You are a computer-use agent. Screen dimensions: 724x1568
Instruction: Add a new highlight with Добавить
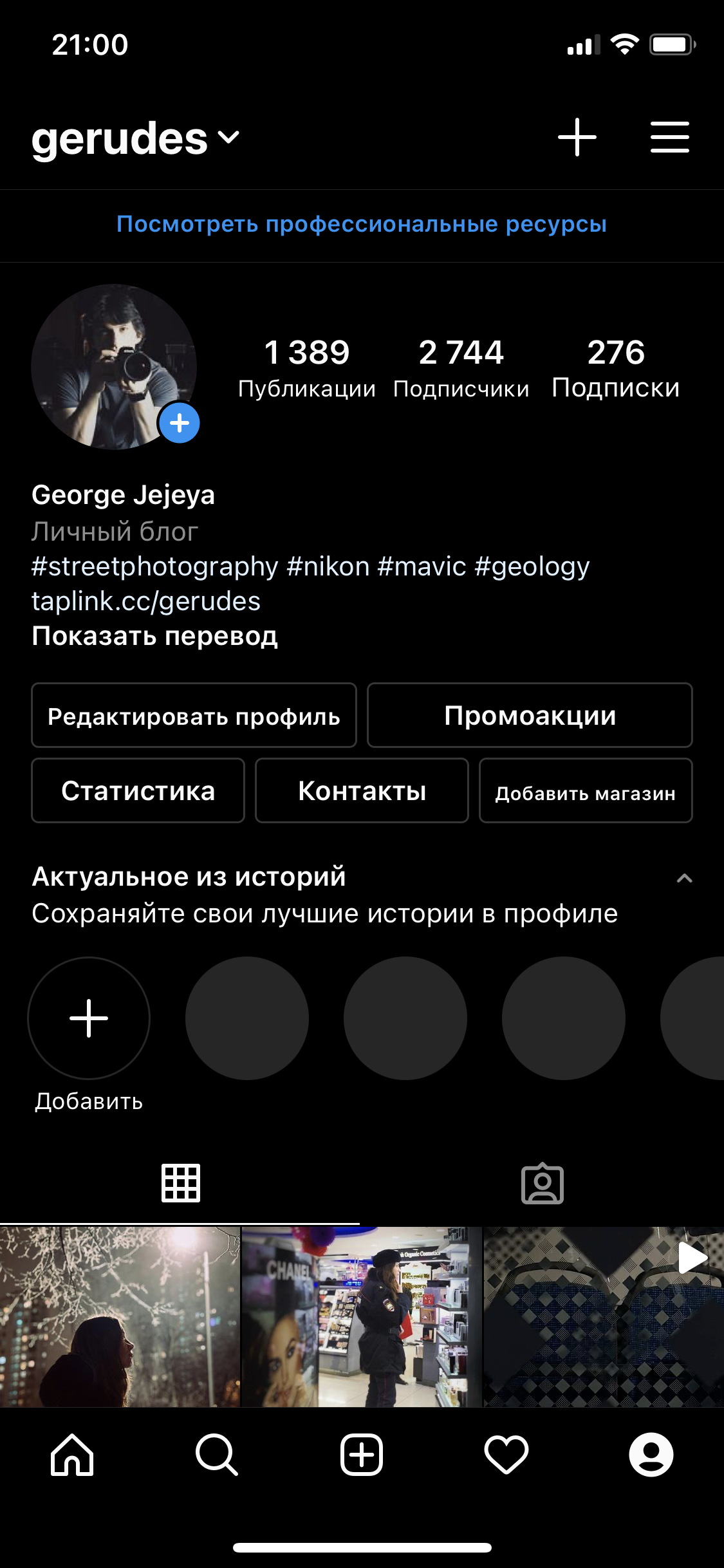point(89,1018)
